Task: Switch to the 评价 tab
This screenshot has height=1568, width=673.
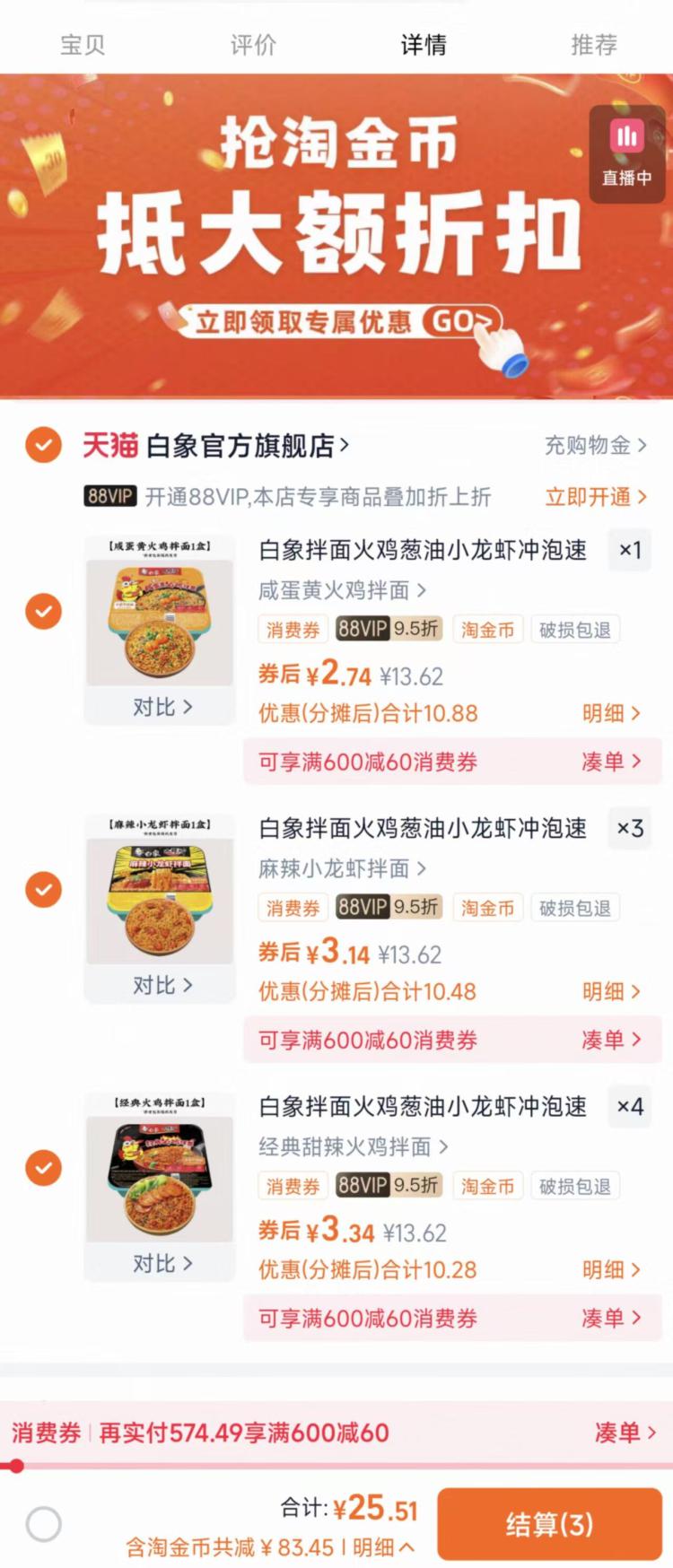Action: tap(252, 45)
